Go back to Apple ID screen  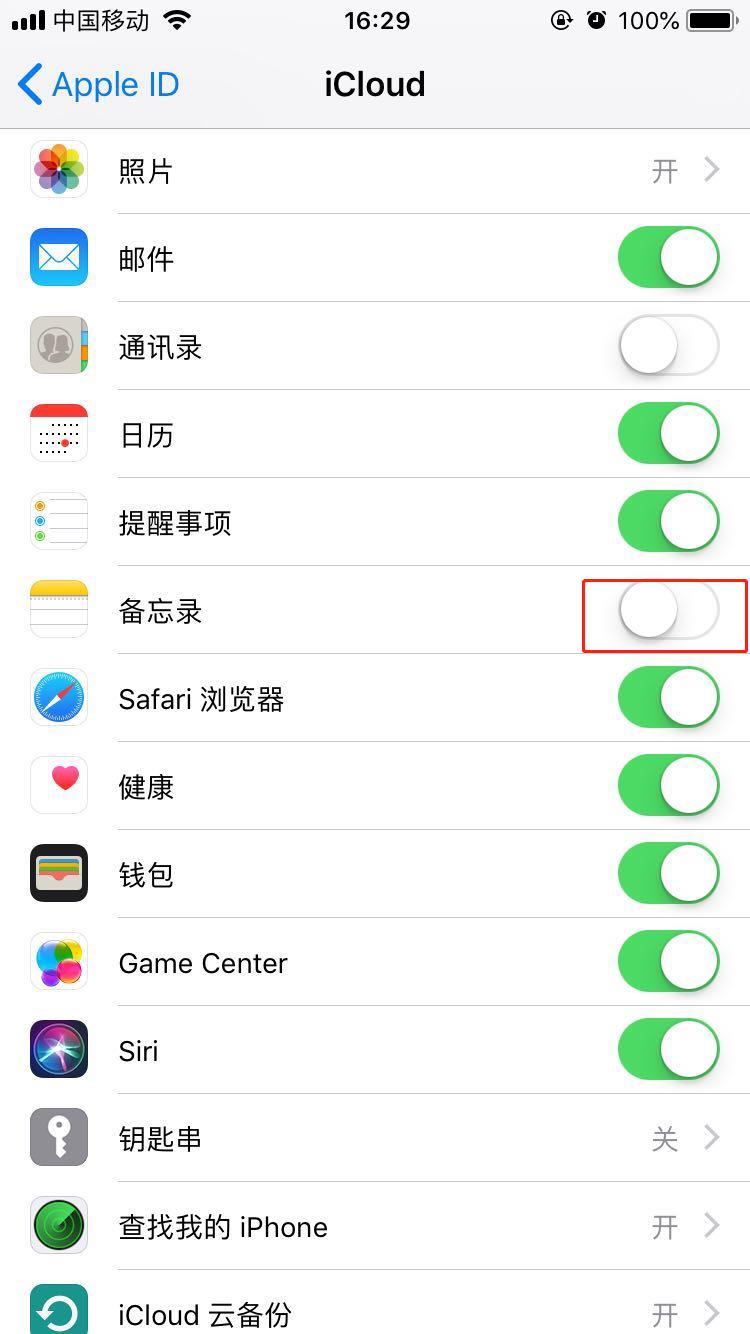pos(95,84)
